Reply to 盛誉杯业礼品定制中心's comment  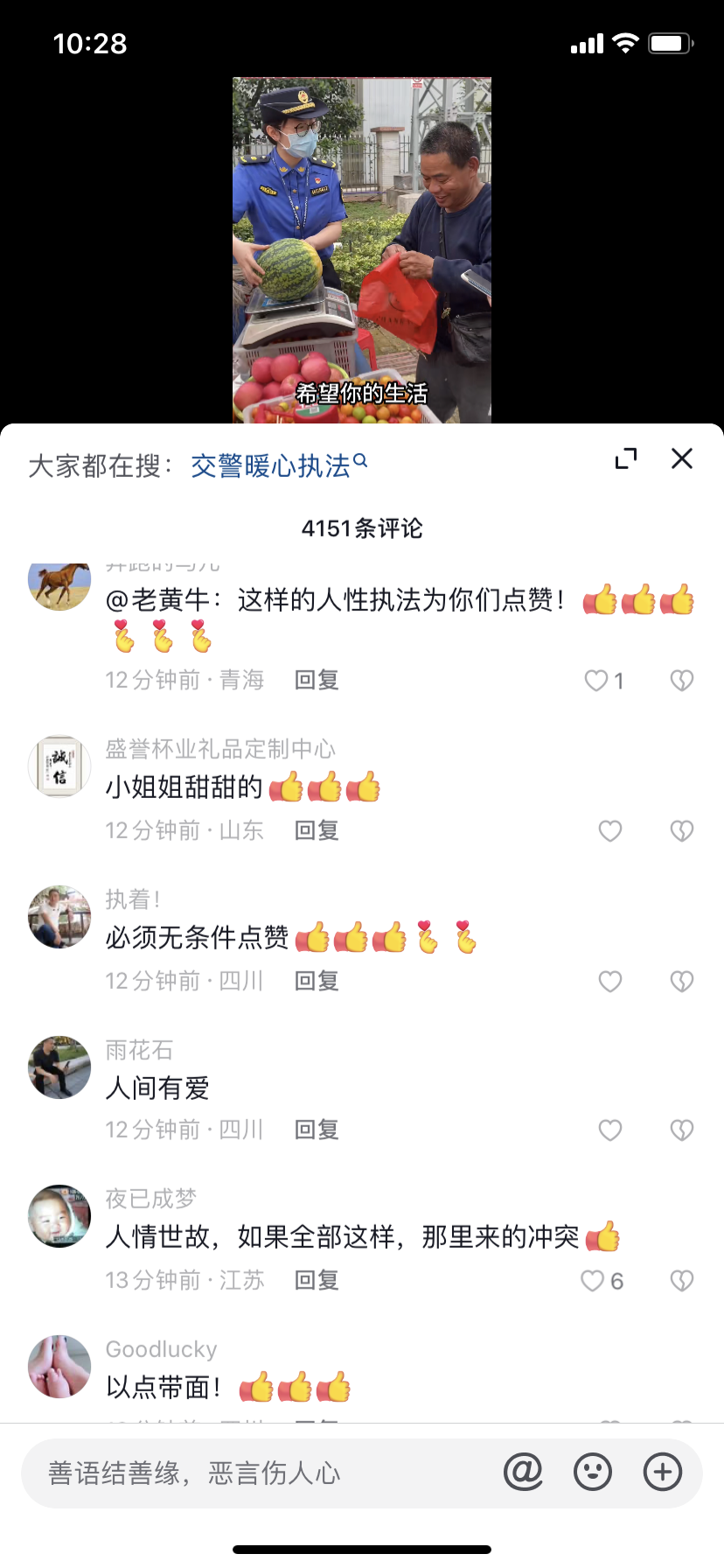(317, 830)
